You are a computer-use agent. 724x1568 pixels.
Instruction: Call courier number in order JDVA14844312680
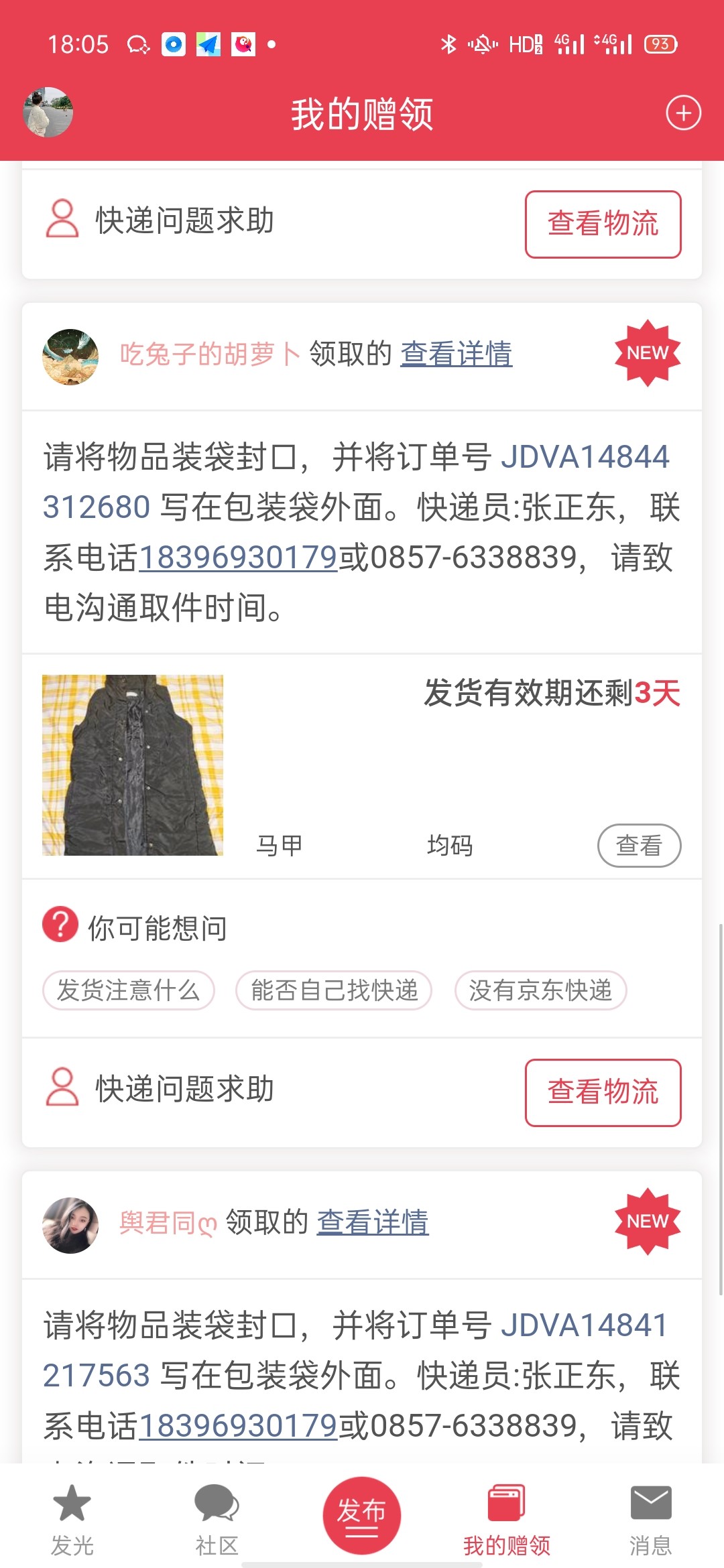[x=238, y=558]
